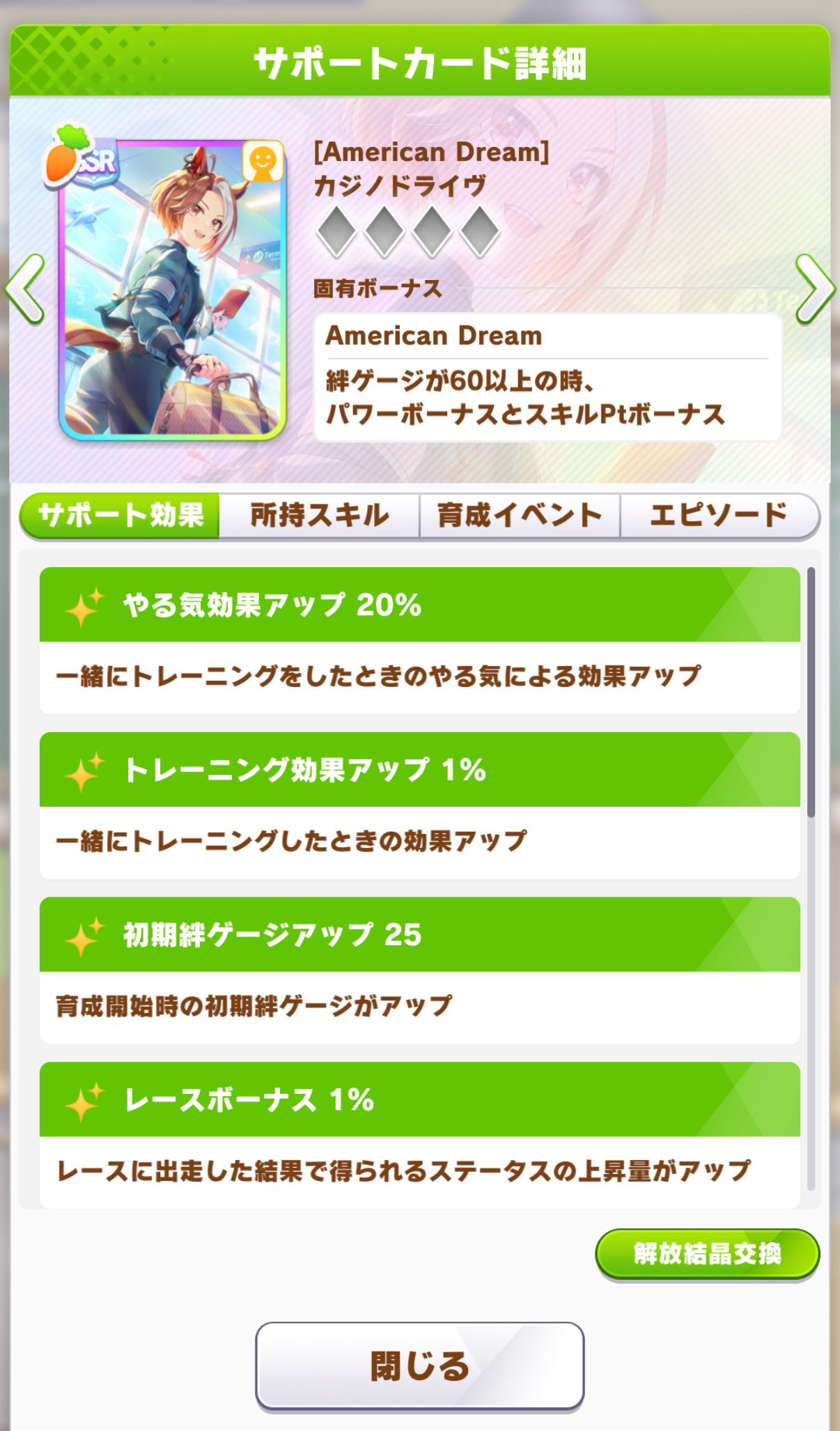Click the sparkle icon on 初期絆ゲージアップ
Screen dimensions: 840x1431
[81, 936]
